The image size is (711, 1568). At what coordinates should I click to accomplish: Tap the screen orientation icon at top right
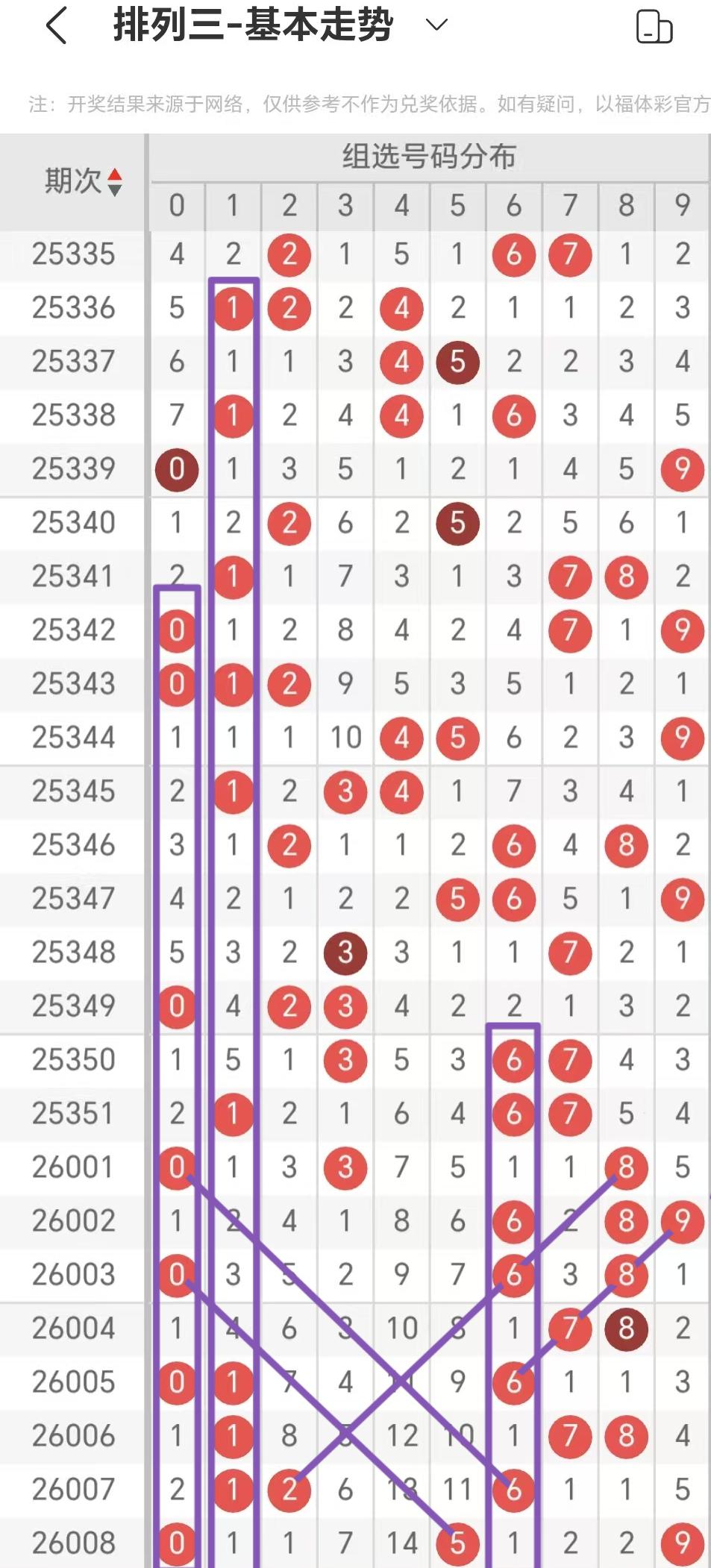tap(654, 27)
